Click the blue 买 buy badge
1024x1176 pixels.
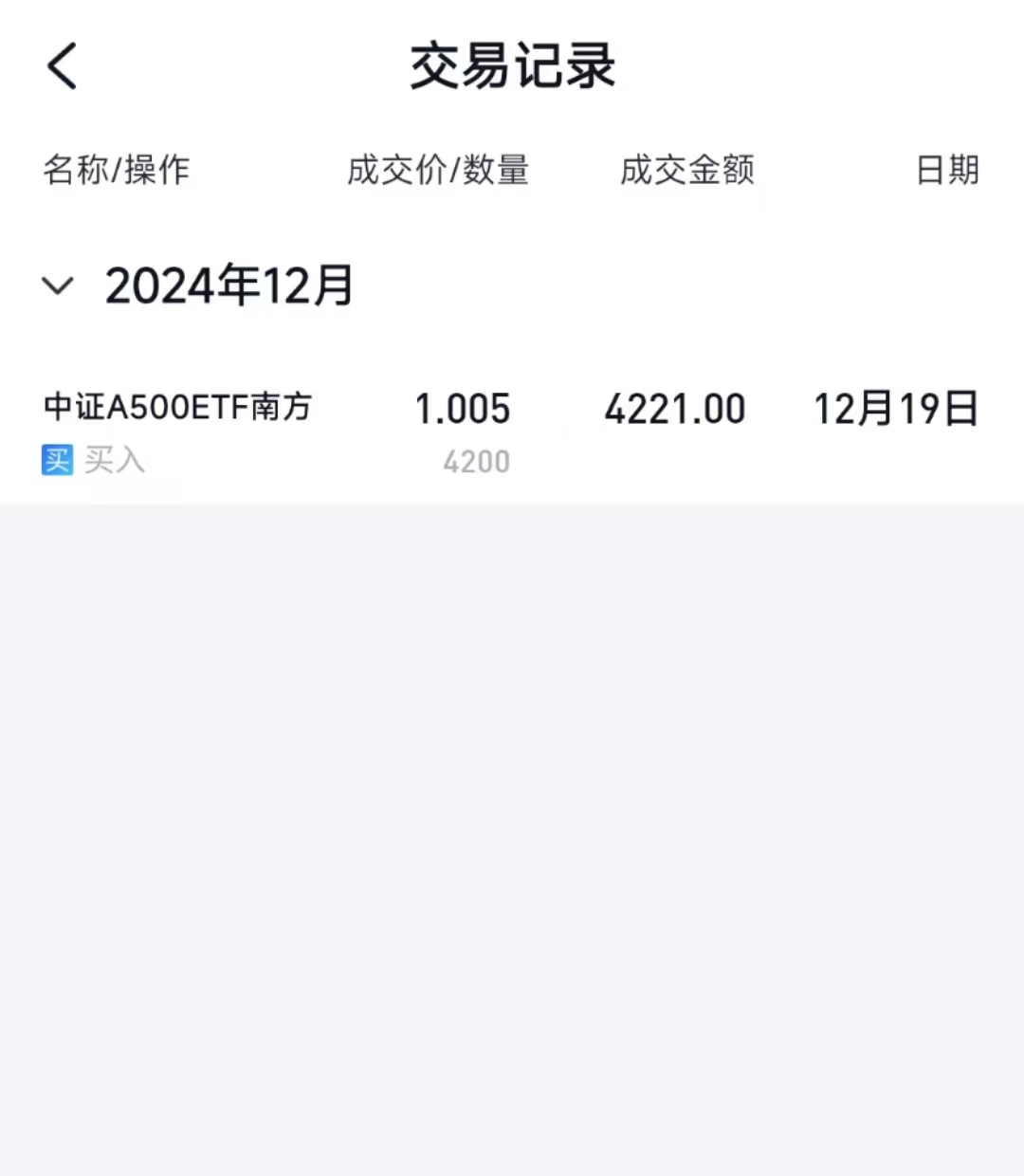[x=57, y=461]
